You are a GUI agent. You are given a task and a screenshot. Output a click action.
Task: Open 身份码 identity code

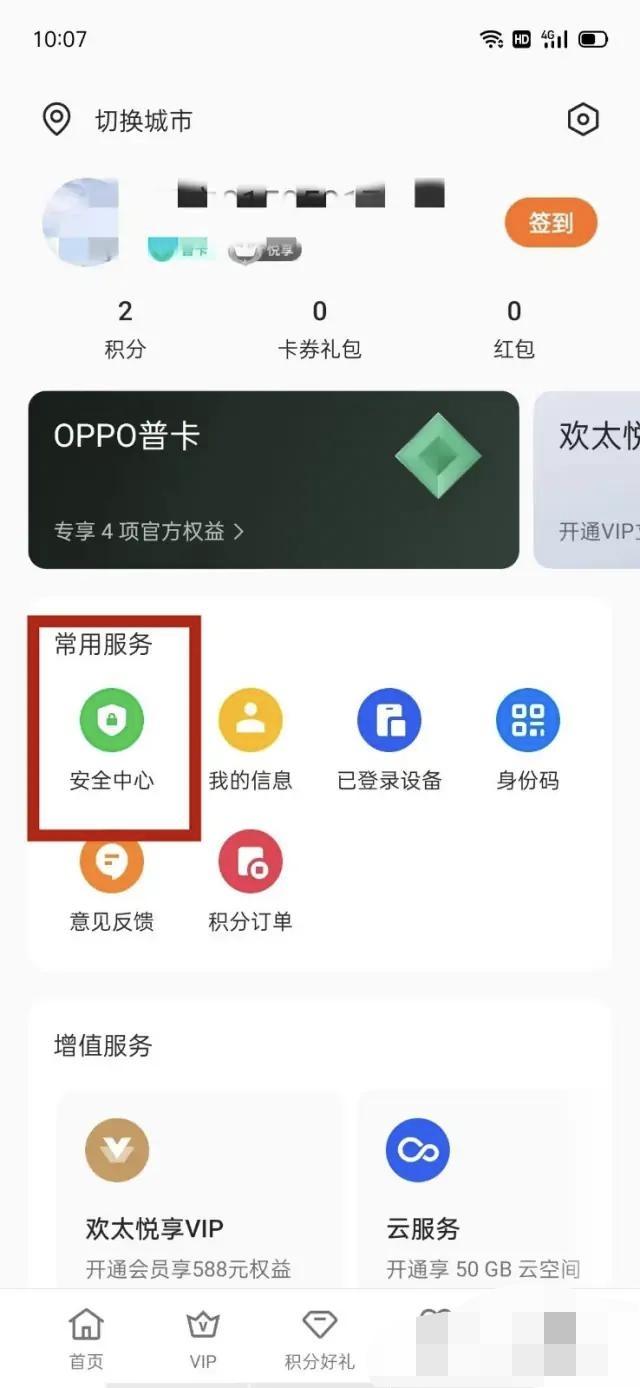(x=528, y=741)
